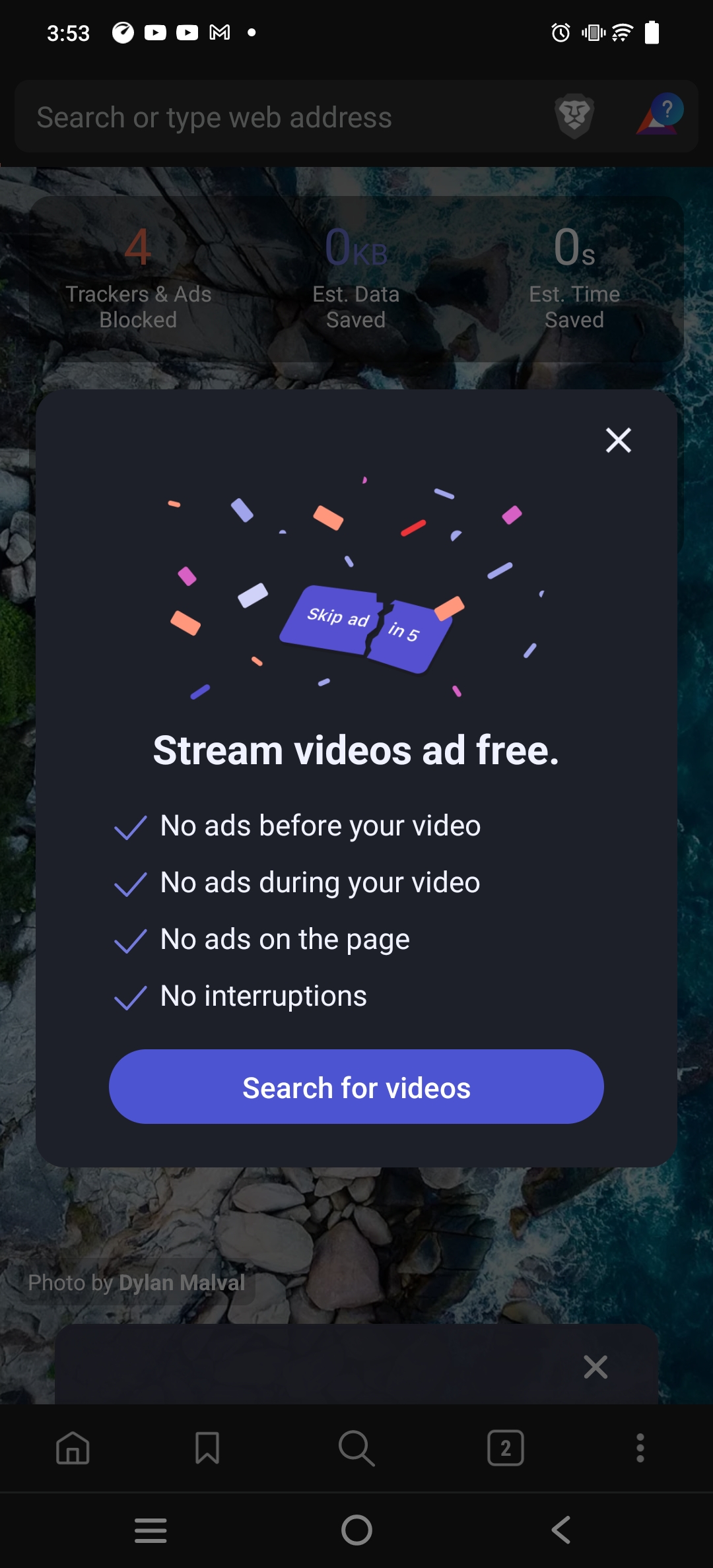This screenshot has height=1568, width=713.
Task: Close the Stream videos ad free popup
Action: coord(618,440)
